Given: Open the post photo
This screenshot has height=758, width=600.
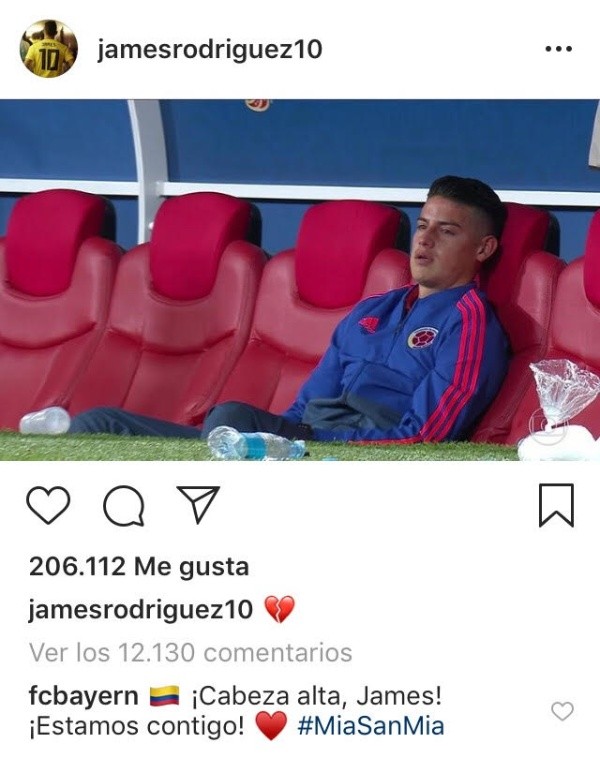Looking at the screenshot, I should pyautogui.click(x=300, y=280).
